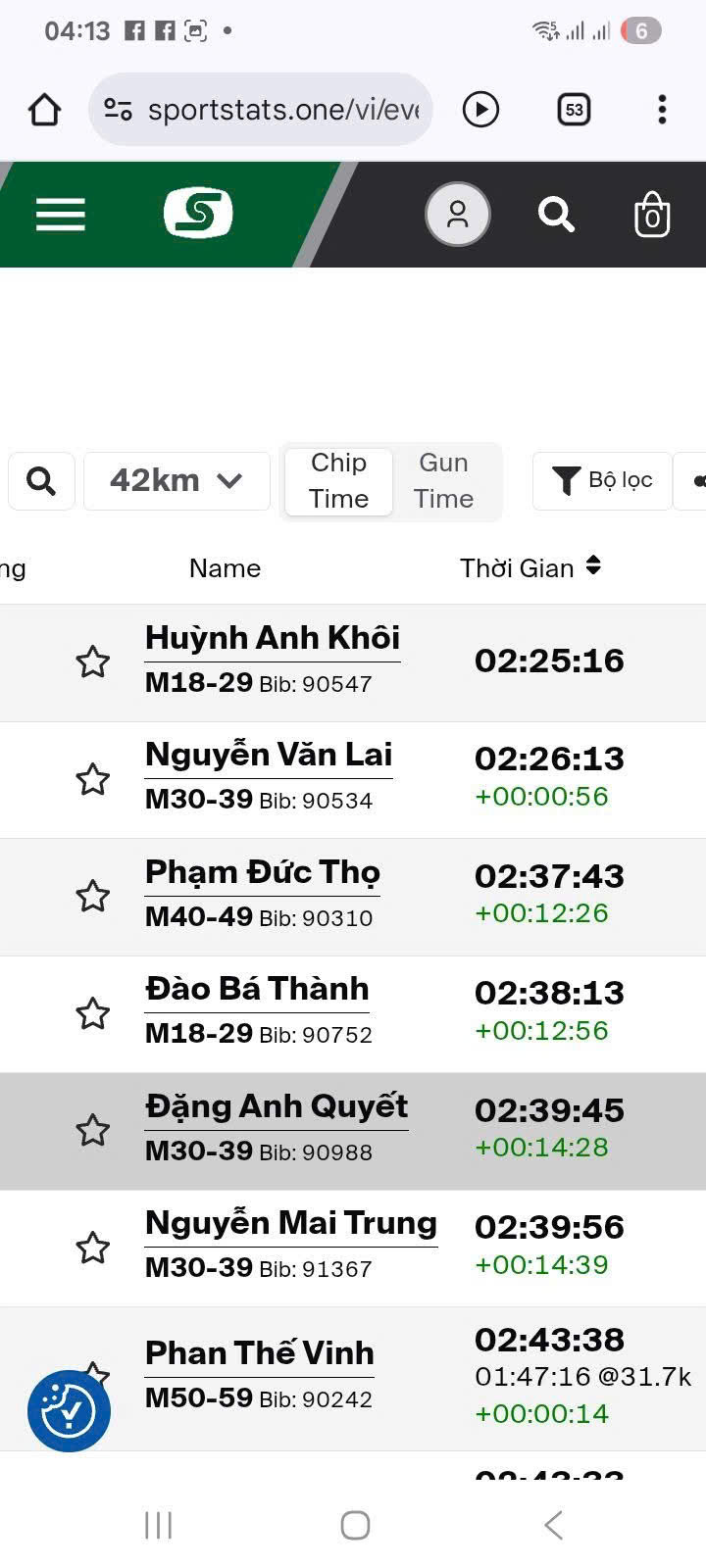The width and height of the screenshot is (706, 1568).
Task: Open Nguyễn Văn Lai's result details
Action: click(269, 756)
